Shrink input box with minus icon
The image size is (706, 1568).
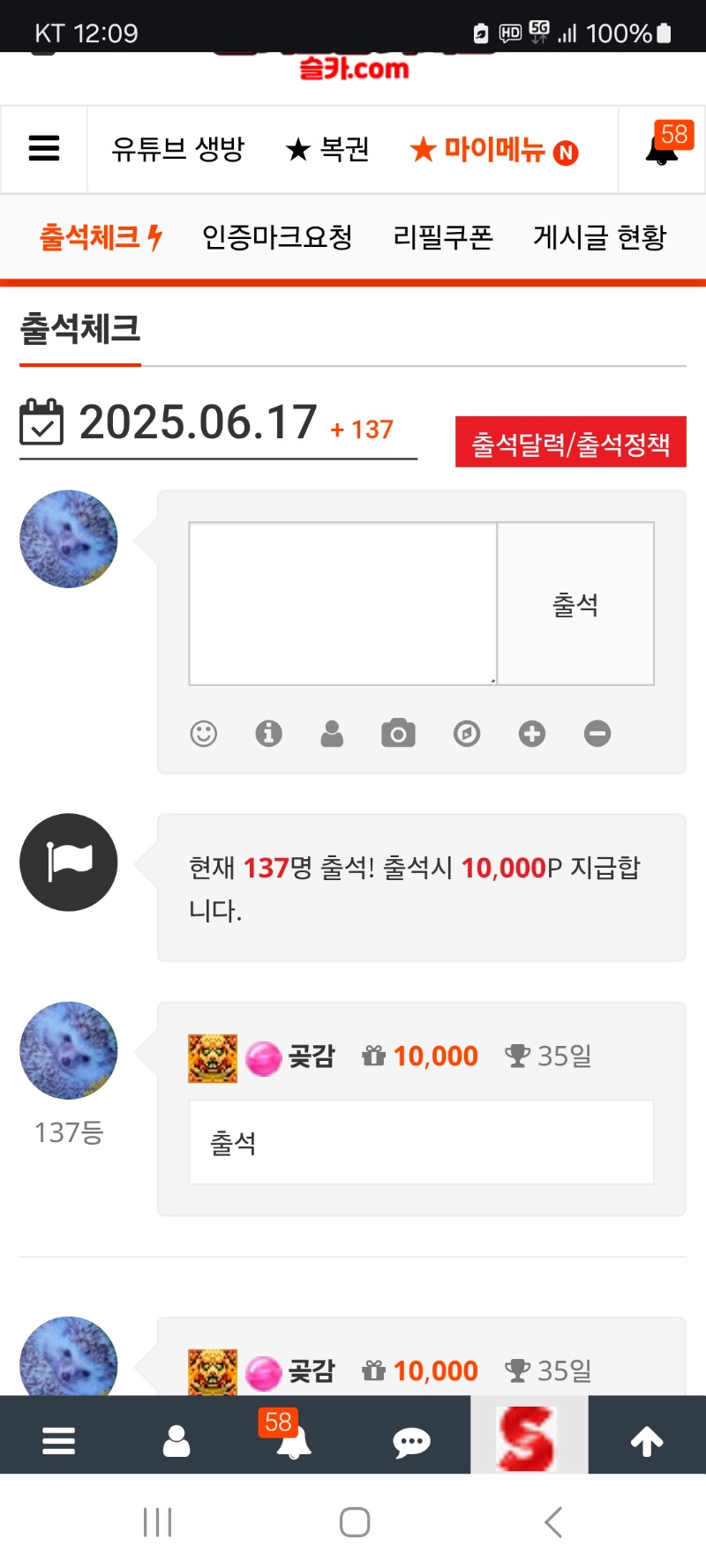pos(597,734)
